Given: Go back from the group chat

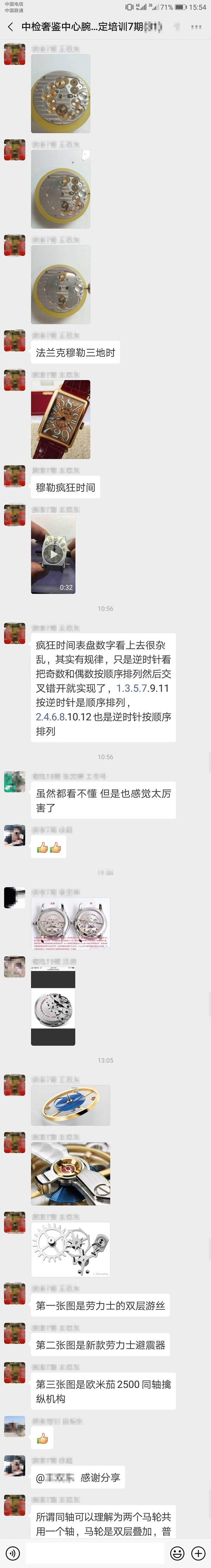Looking at the screenshot, I should (10, 27).
